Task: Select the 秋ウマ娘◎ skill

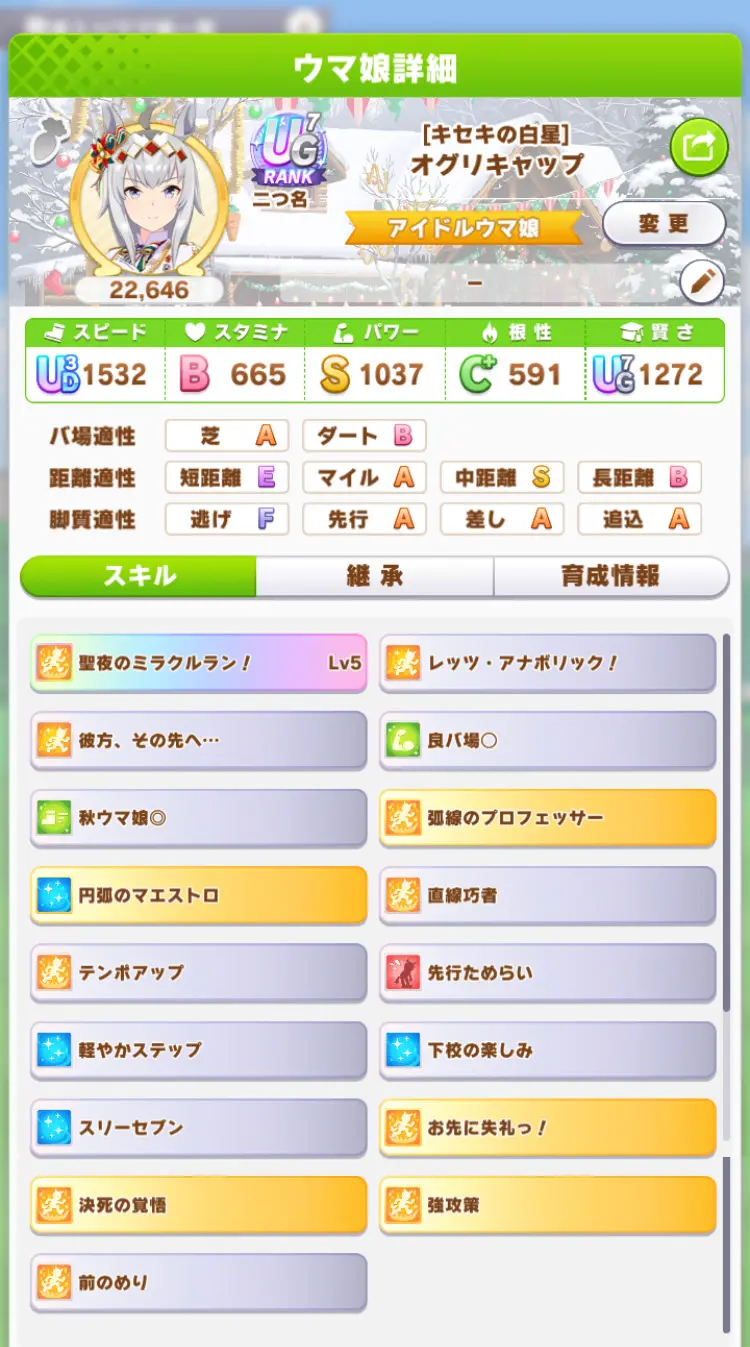Action: tap(198, 817)
